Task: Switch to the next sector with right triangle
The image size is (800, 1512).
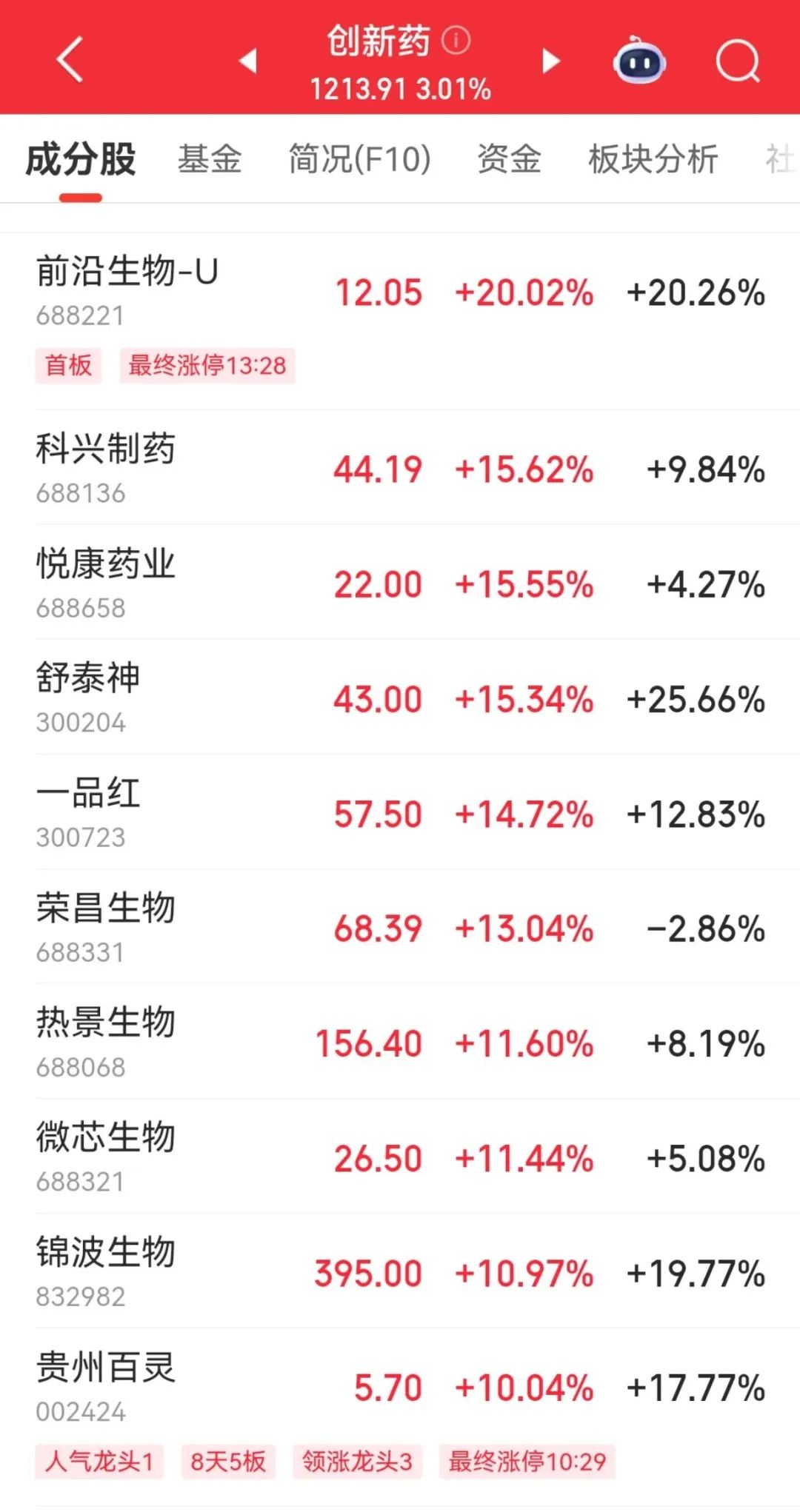Action: (550, 61)
